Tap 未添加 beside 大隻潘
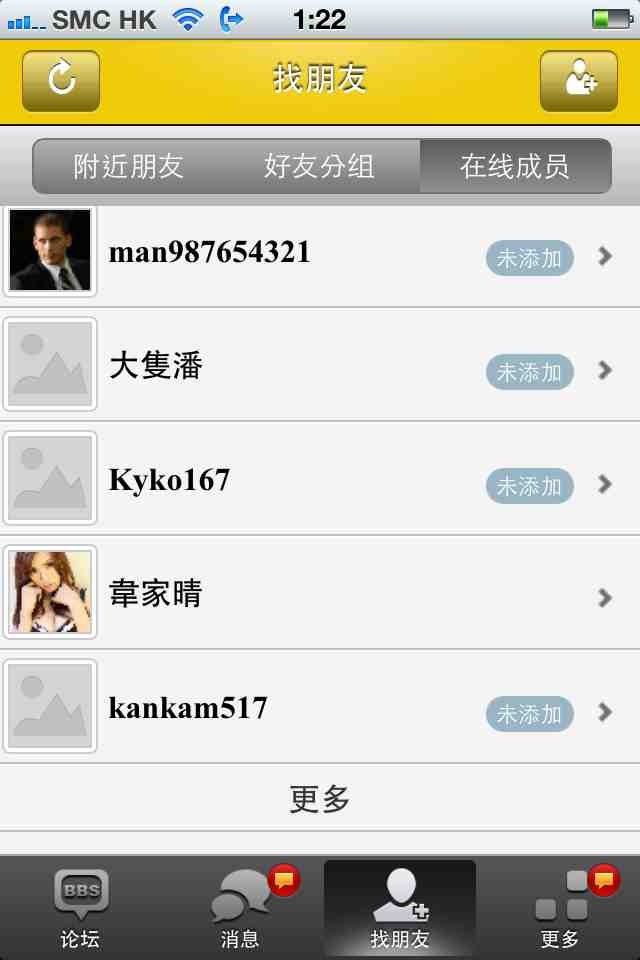 click(x=530, y=372)
